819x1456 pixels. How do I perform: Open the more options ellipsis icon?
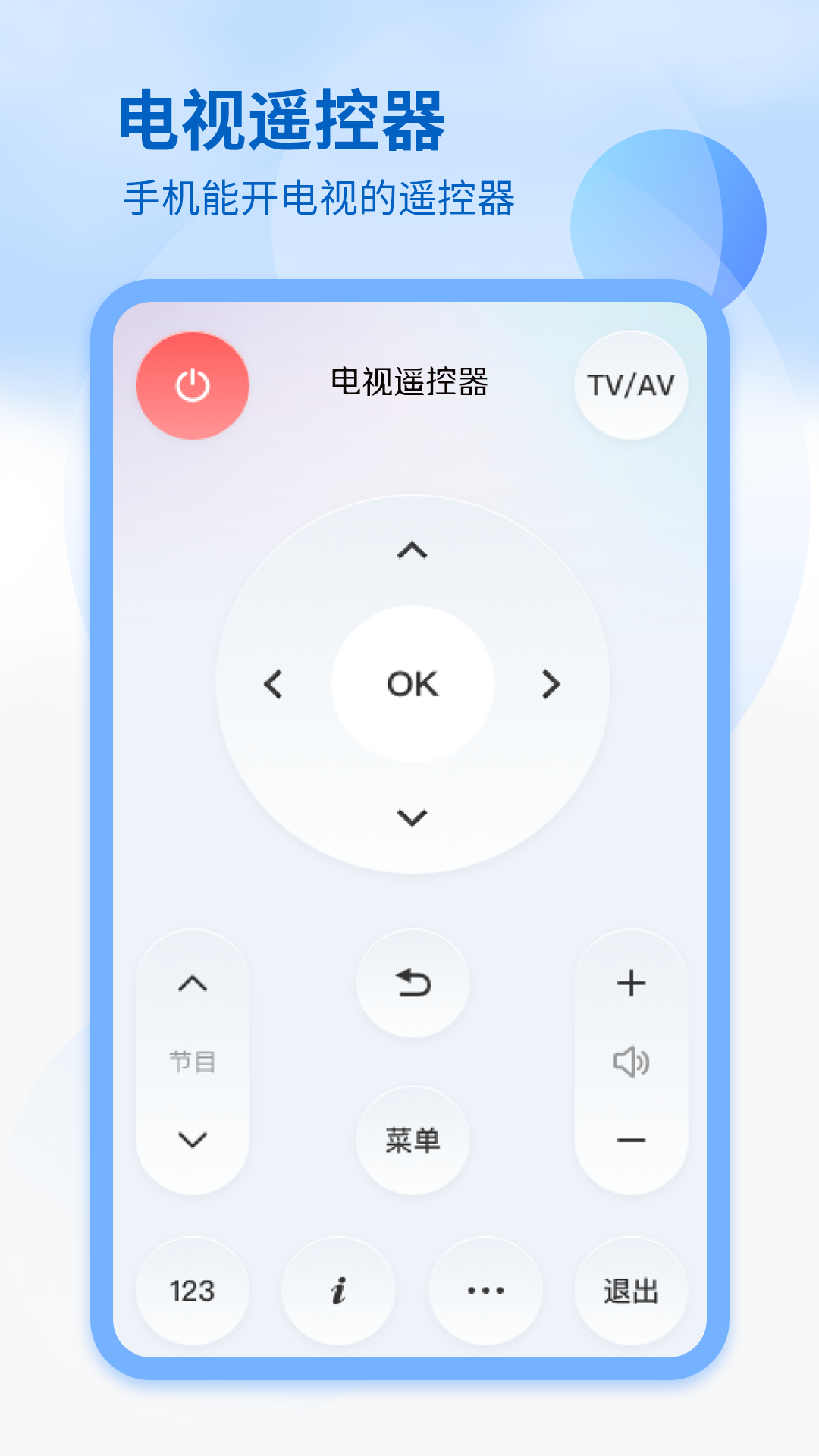click(x=485, y=1289)
